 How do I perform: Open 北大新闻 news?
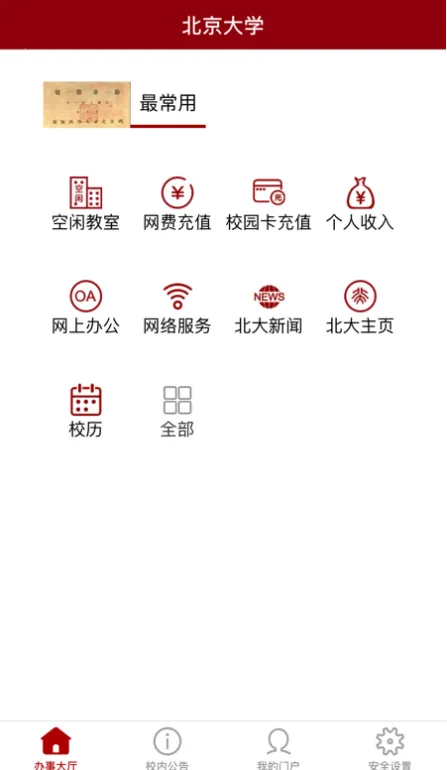click(269, 307)
